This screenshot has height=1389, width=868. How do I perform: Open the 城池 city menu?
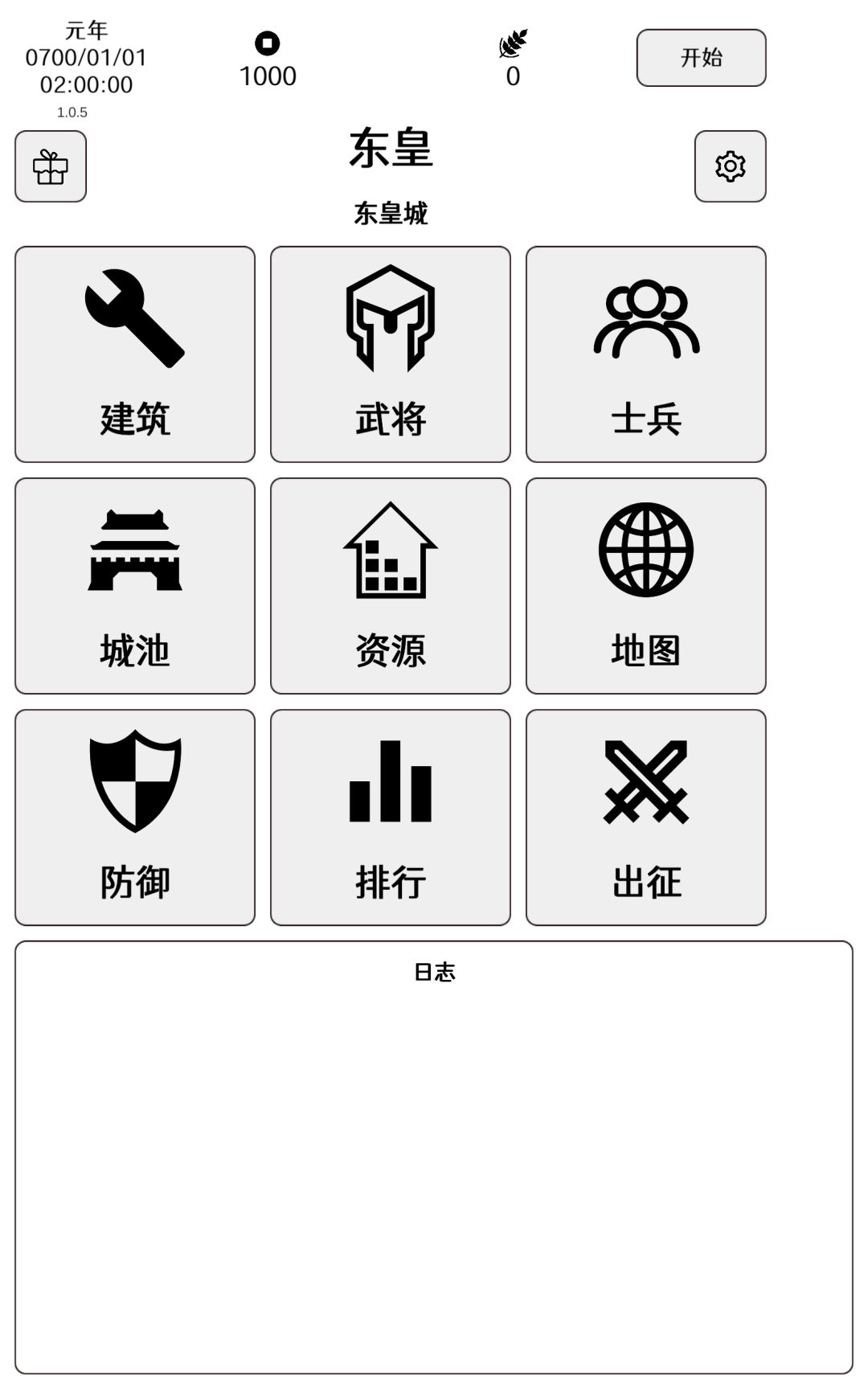click(135, 586)
